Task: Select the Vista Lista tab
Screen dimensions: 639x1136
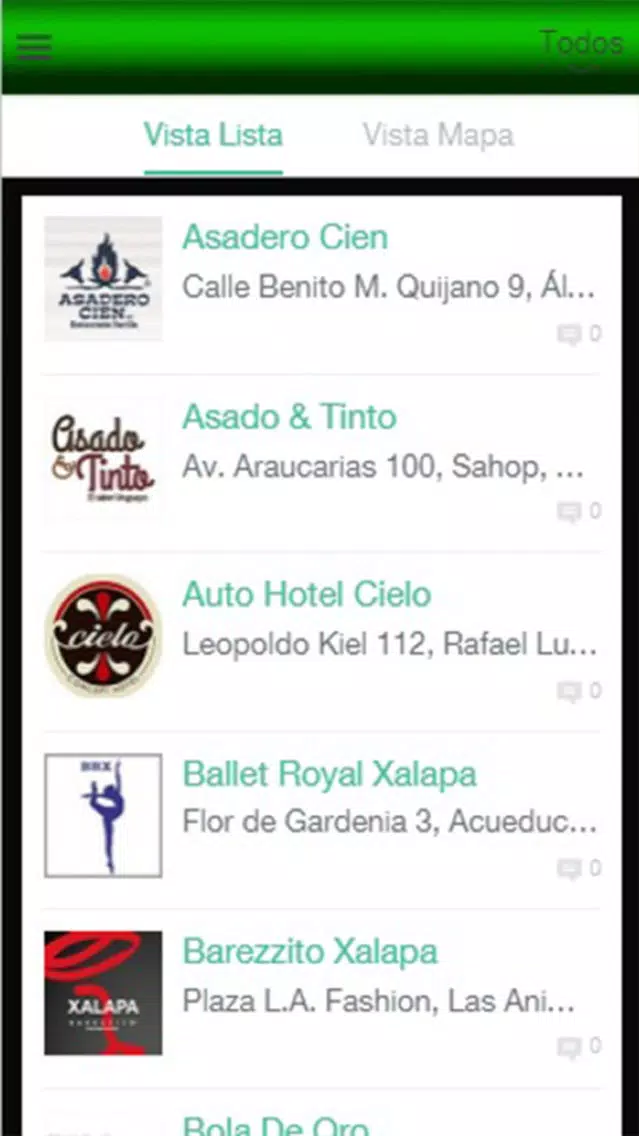Action: coord(213,135)
